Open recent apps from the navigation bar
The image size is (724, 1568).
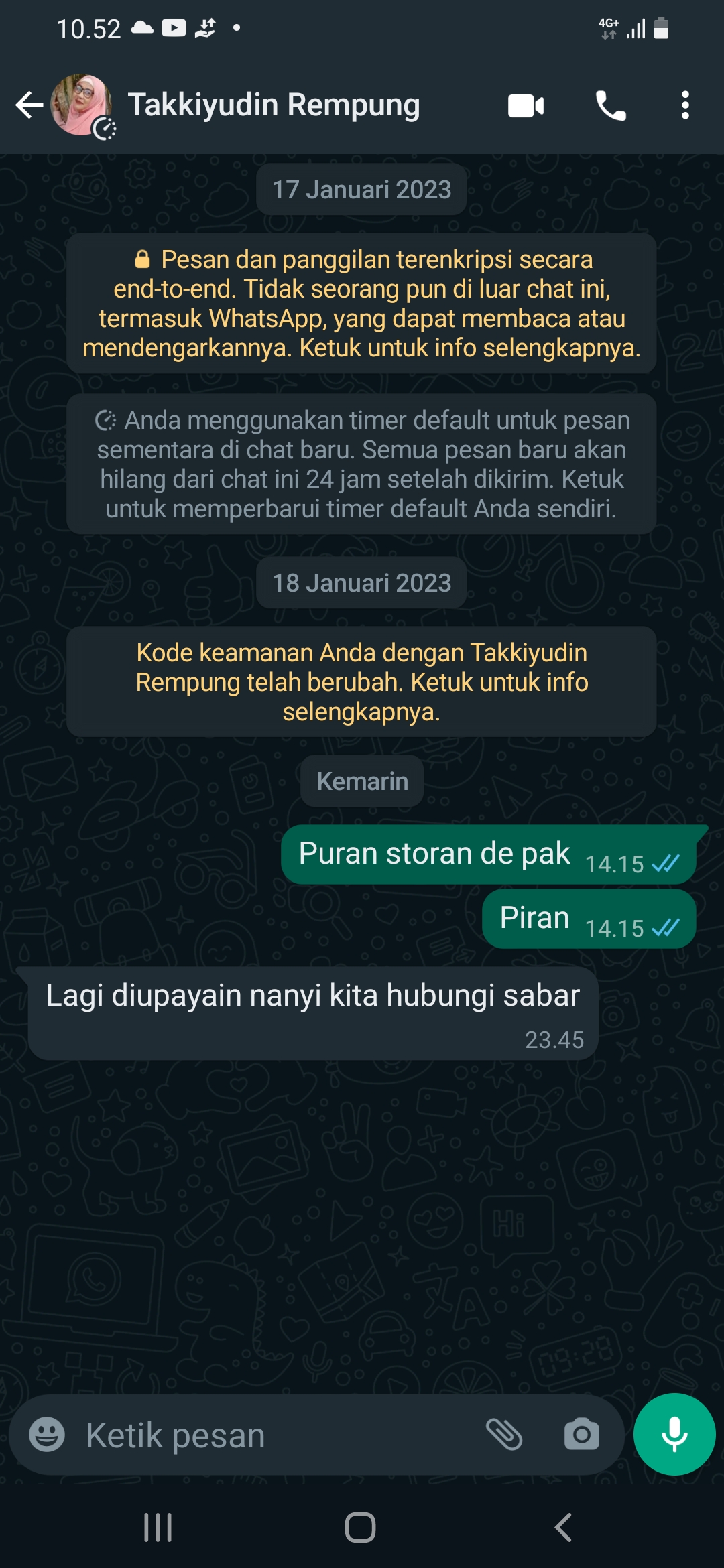click(x=158, y=1527)
